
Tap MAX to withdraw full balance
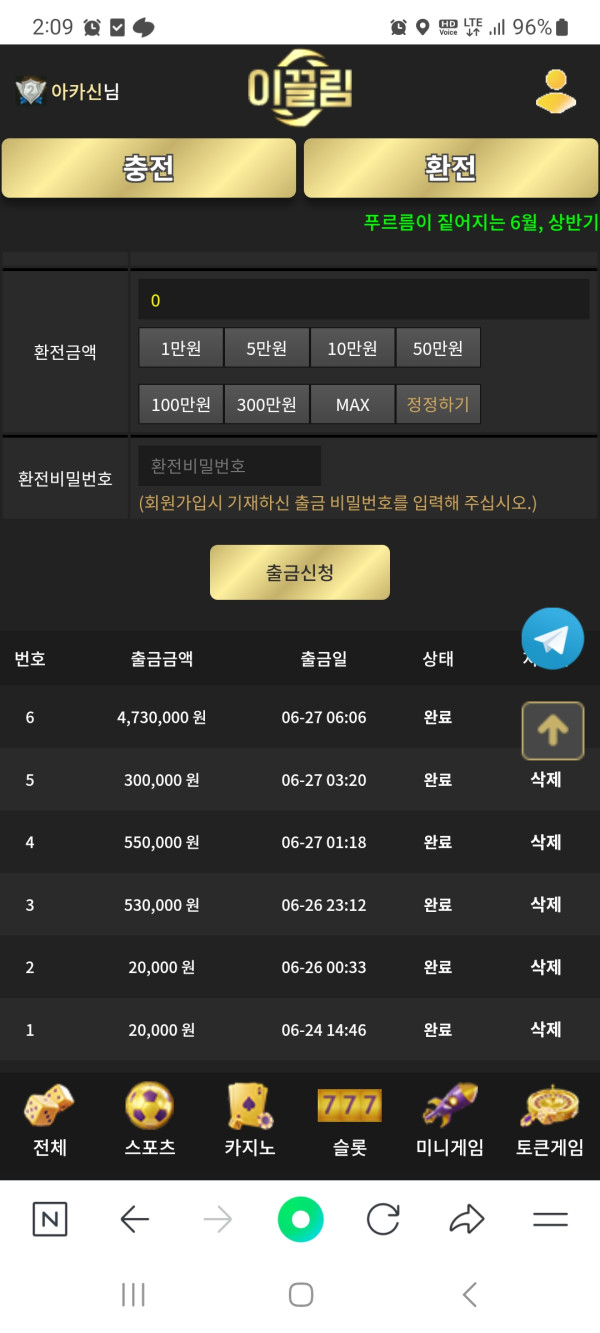(352, 404)
